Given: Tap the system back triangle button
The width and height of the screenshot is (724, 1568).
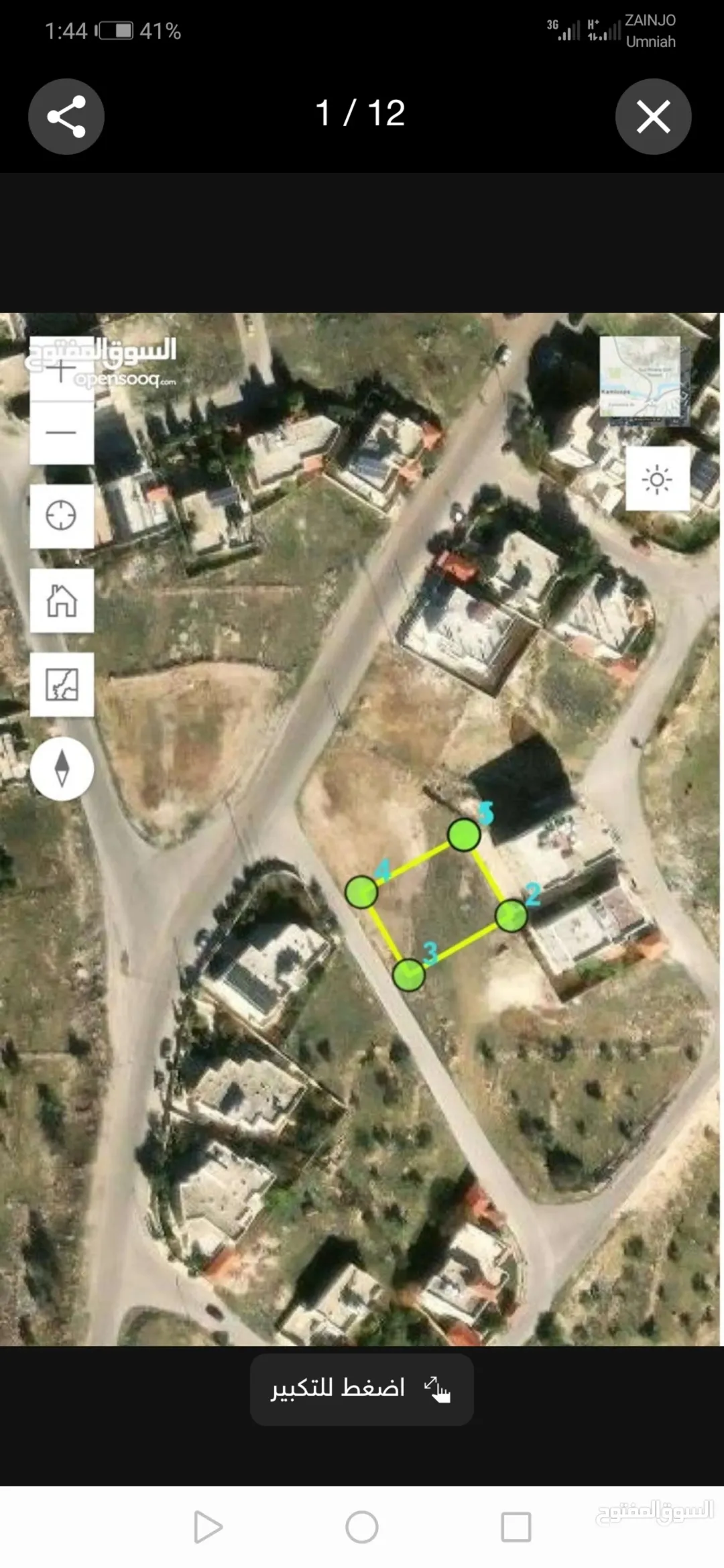Looking at the screenshot, I should [208, 1527].
